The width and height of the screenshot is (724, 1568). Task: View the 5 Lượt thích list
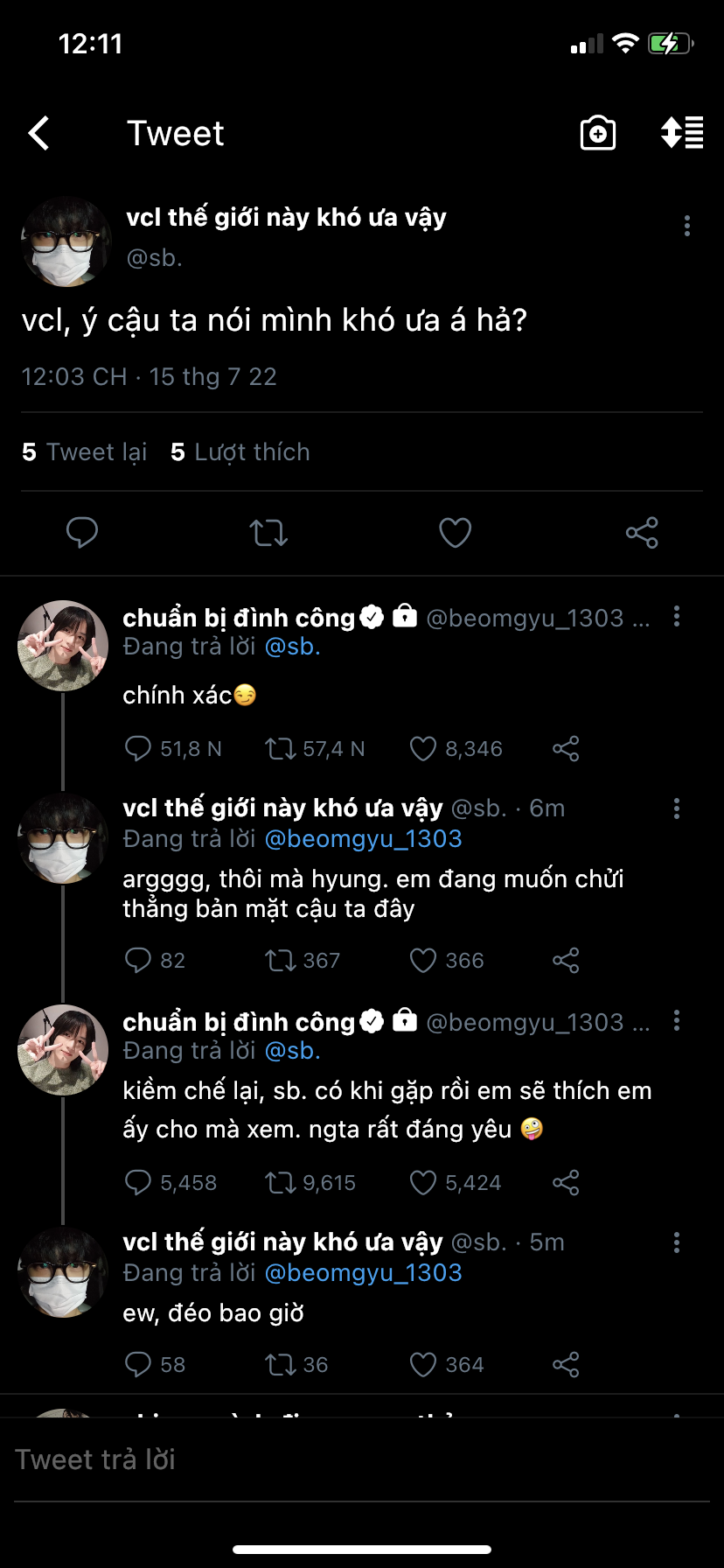[240, 452]
